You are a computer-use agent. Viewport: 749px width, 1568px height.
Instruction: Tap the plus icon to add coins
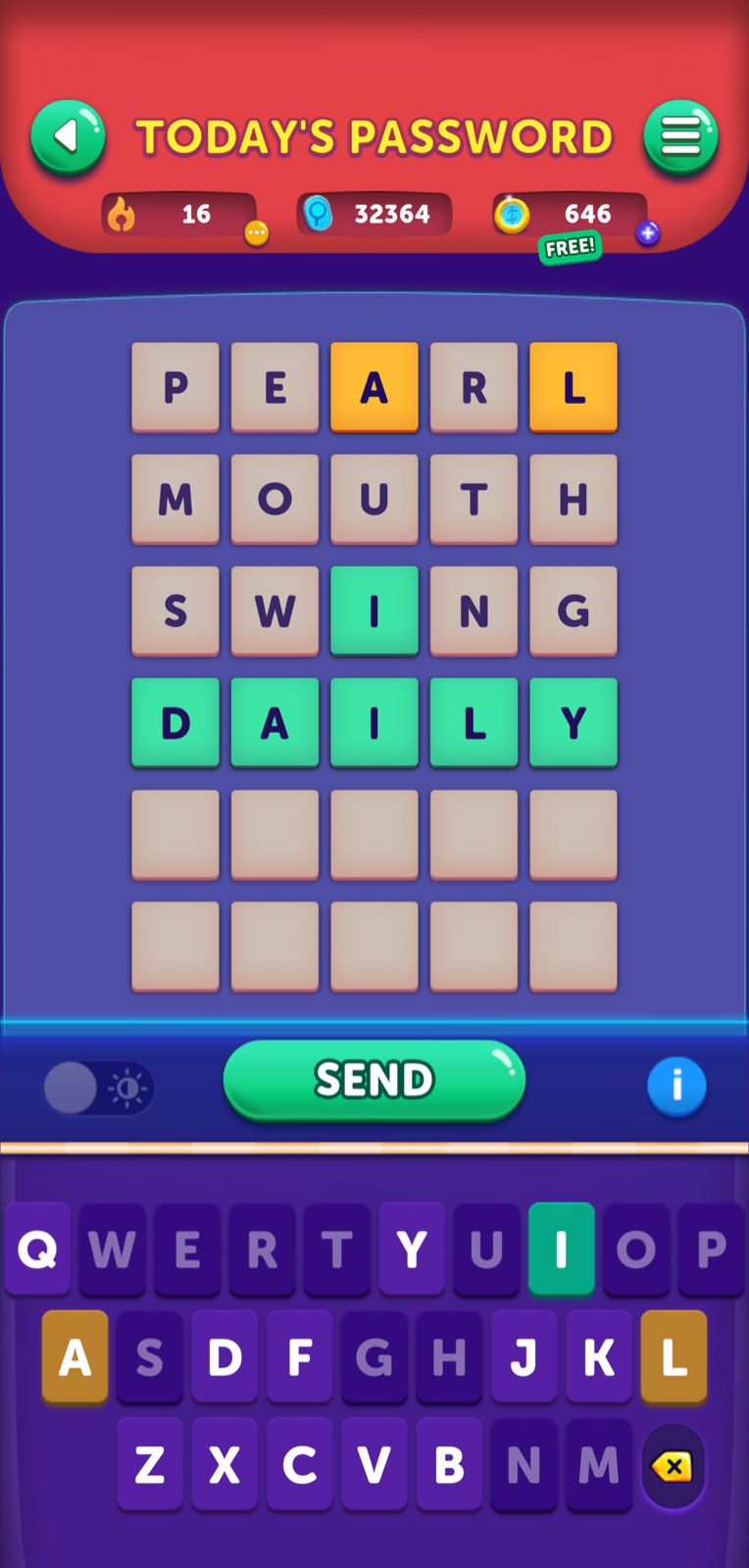pyautogui.click(x=647, y=233)
